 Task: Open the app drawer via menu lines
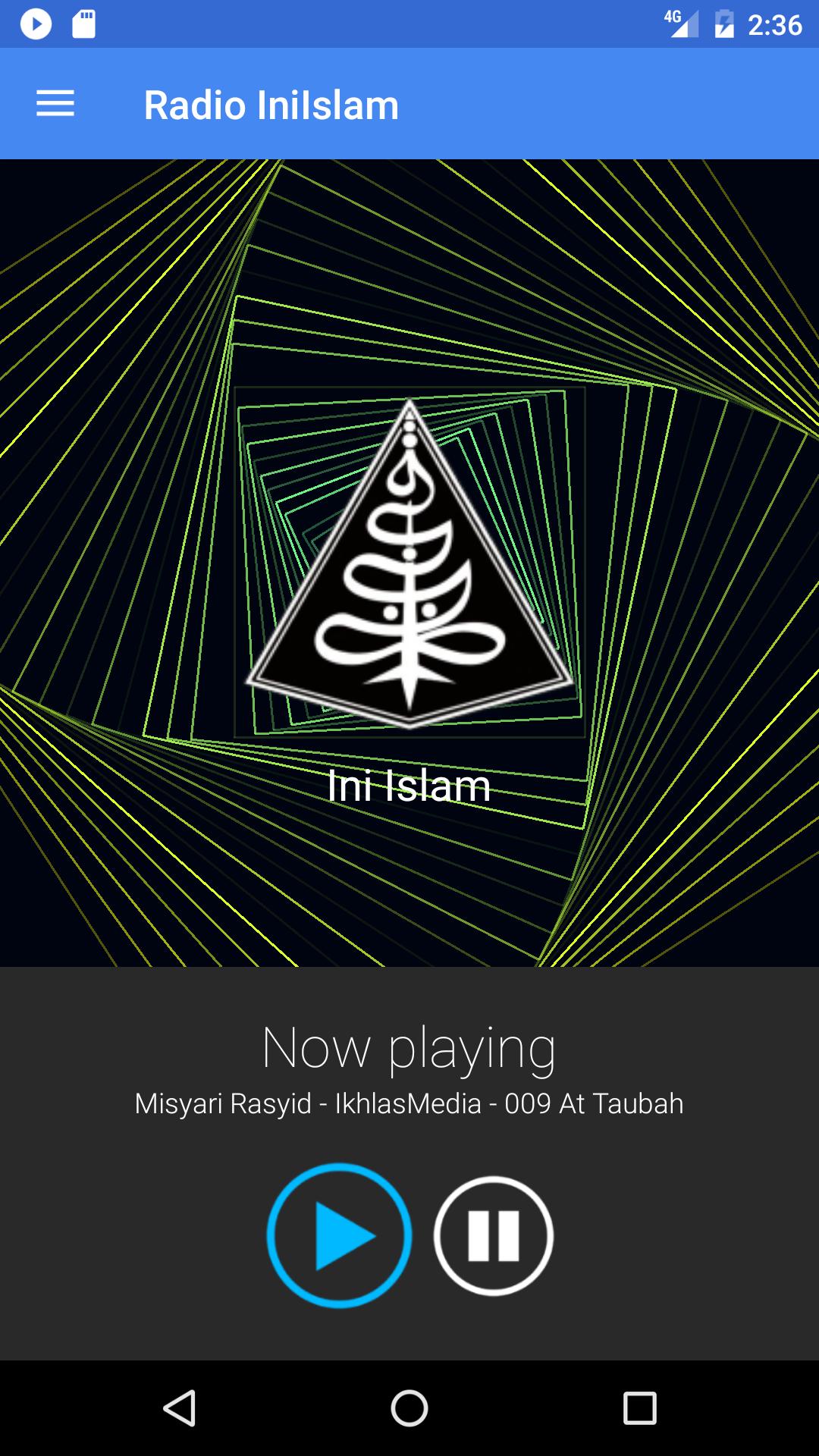tap(55, 104)
